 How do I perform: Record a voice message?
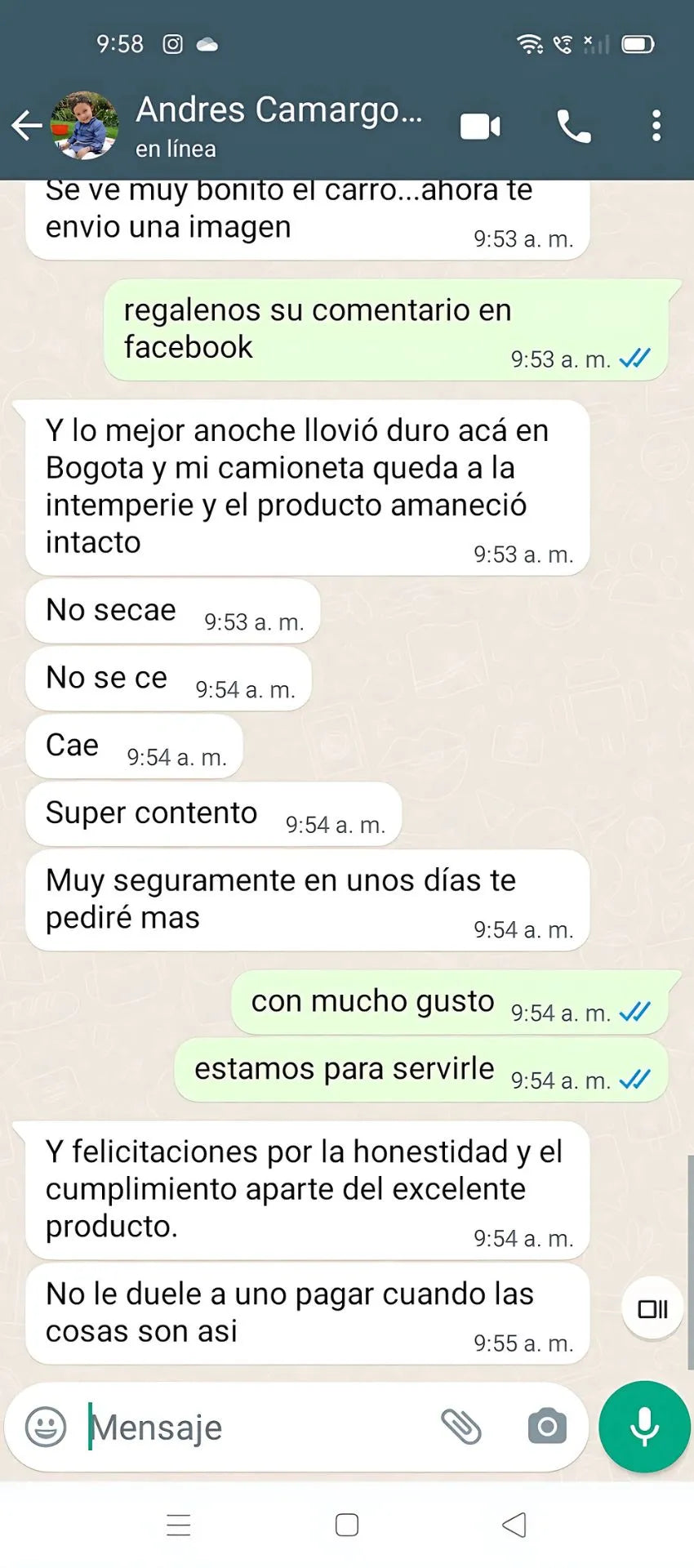point(644,1427)
